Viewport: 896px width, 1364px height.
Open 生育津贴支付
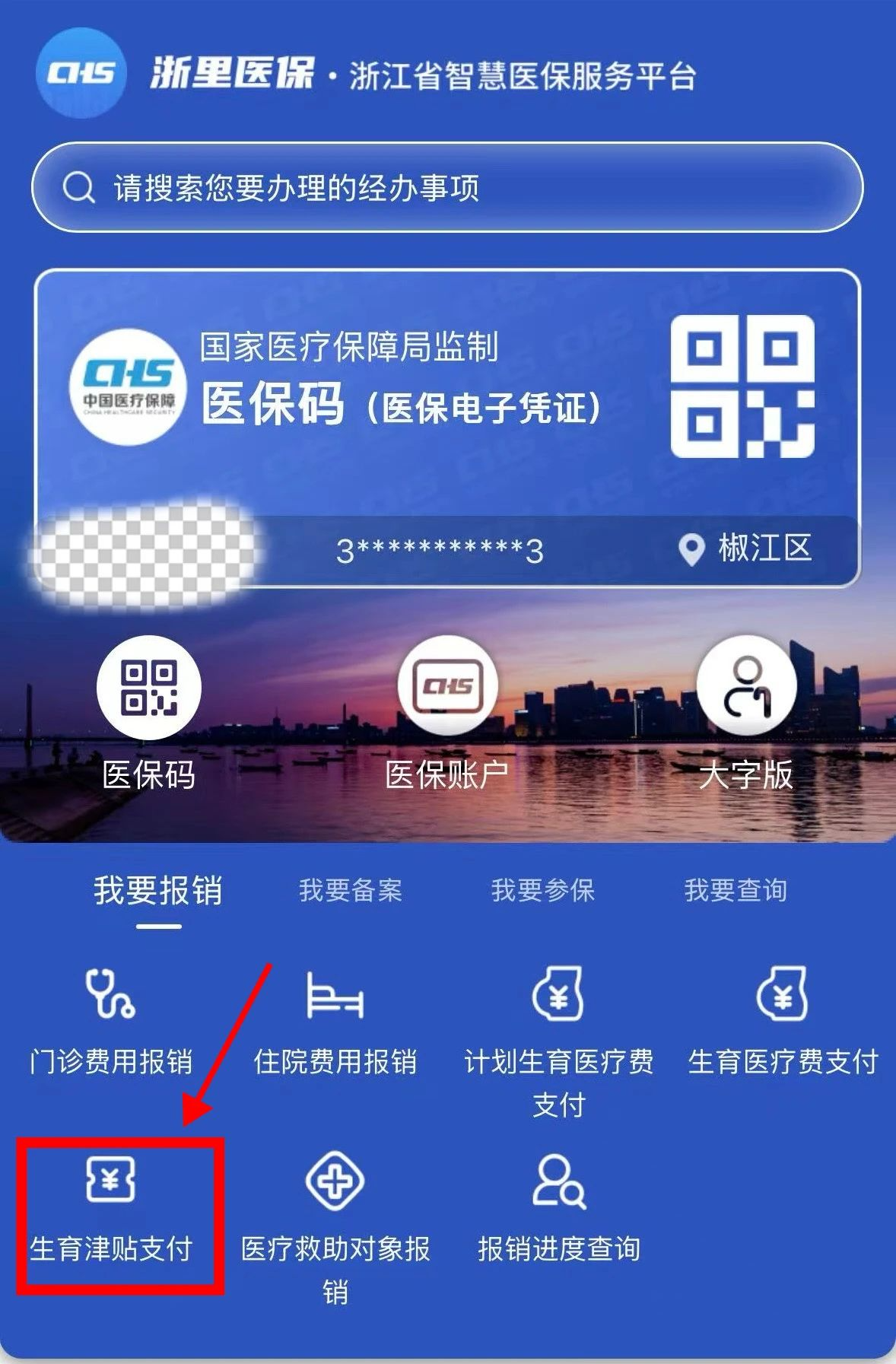111,1210
